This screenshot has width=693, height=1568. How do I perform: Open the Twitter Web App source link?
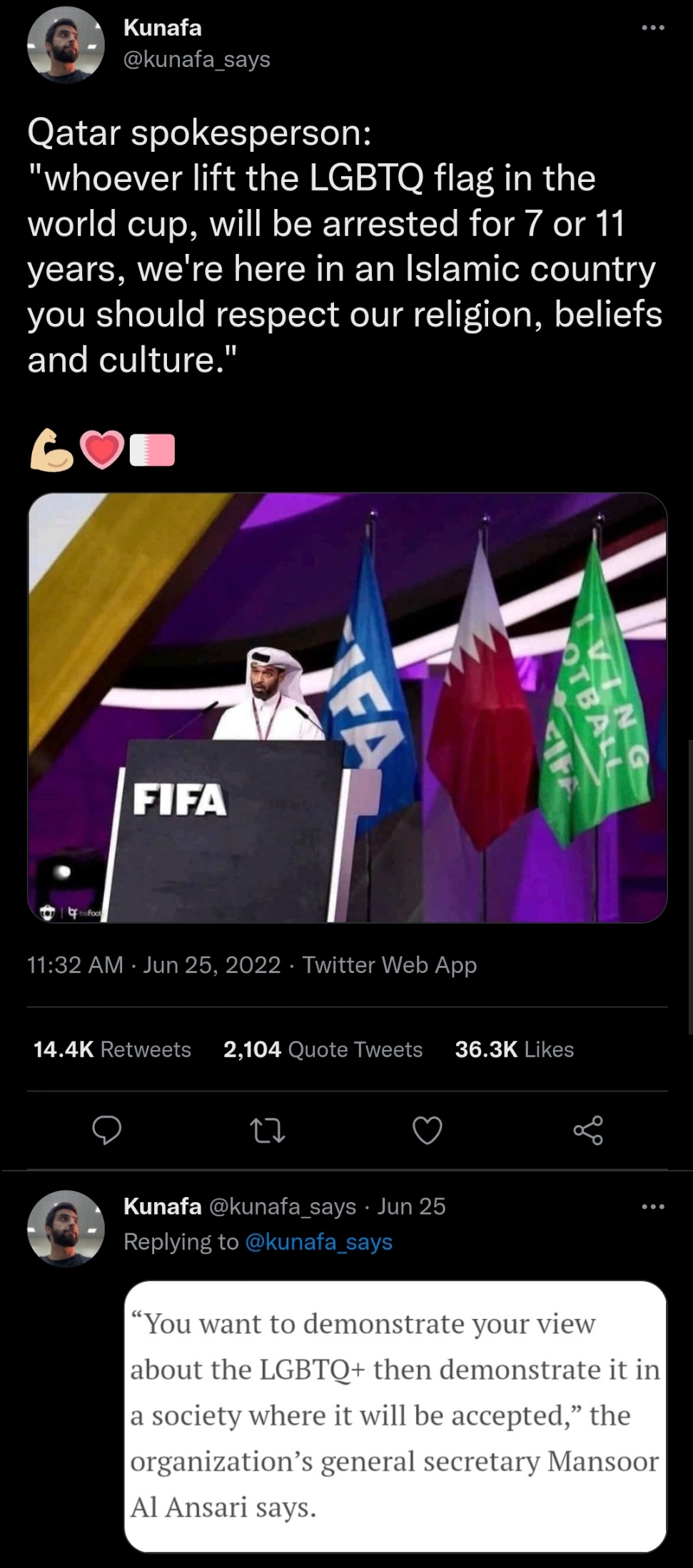pyautogui.click(x=390, y=965)
